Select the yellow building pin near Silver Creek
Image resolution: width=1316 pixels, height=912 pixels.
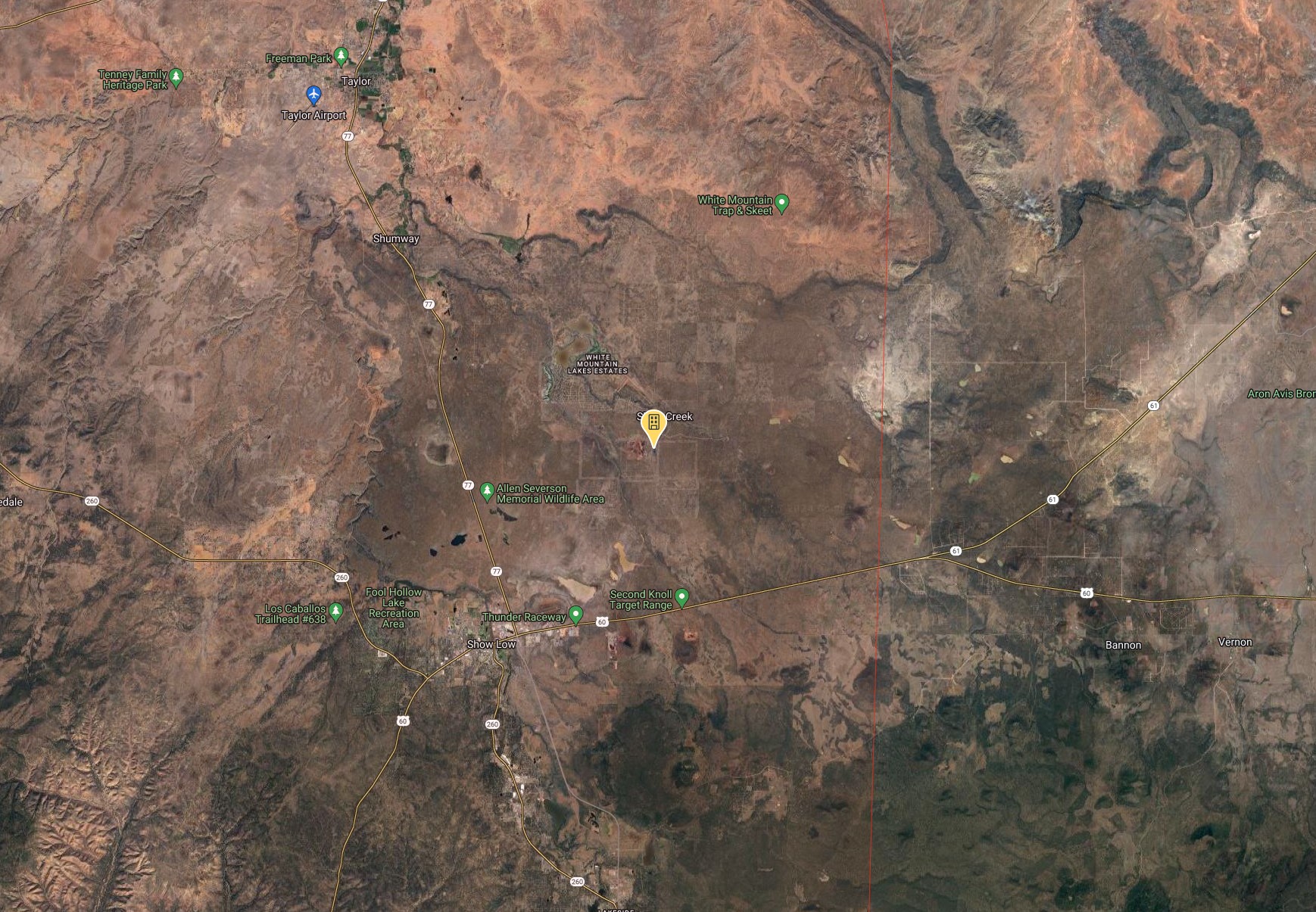653,425
